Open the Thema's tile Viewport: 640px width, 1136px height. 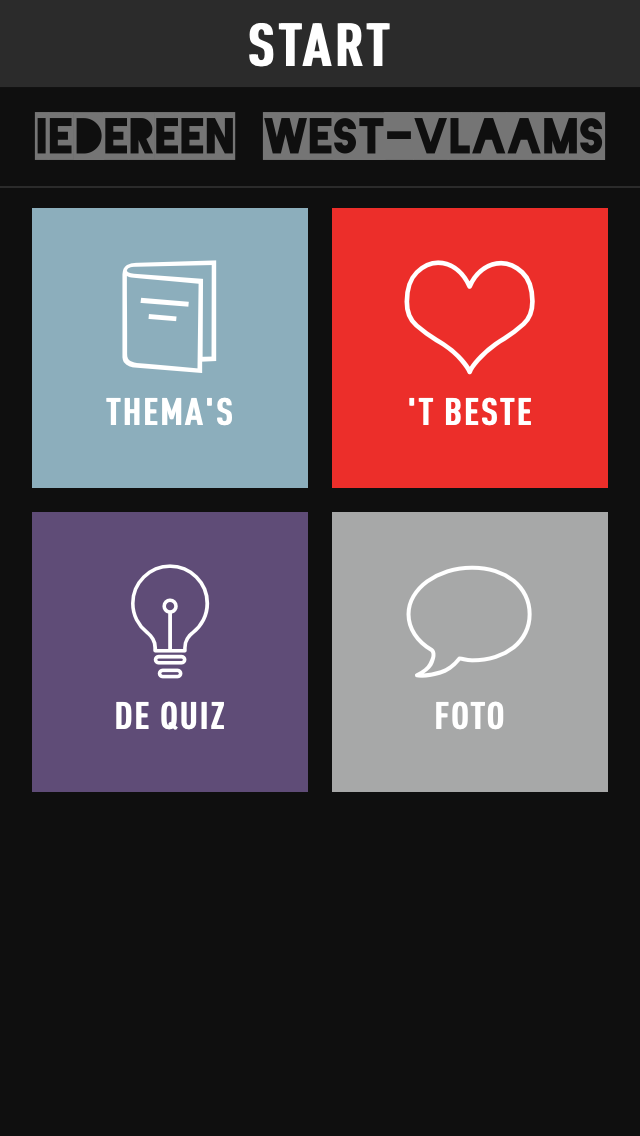[170, 348]
